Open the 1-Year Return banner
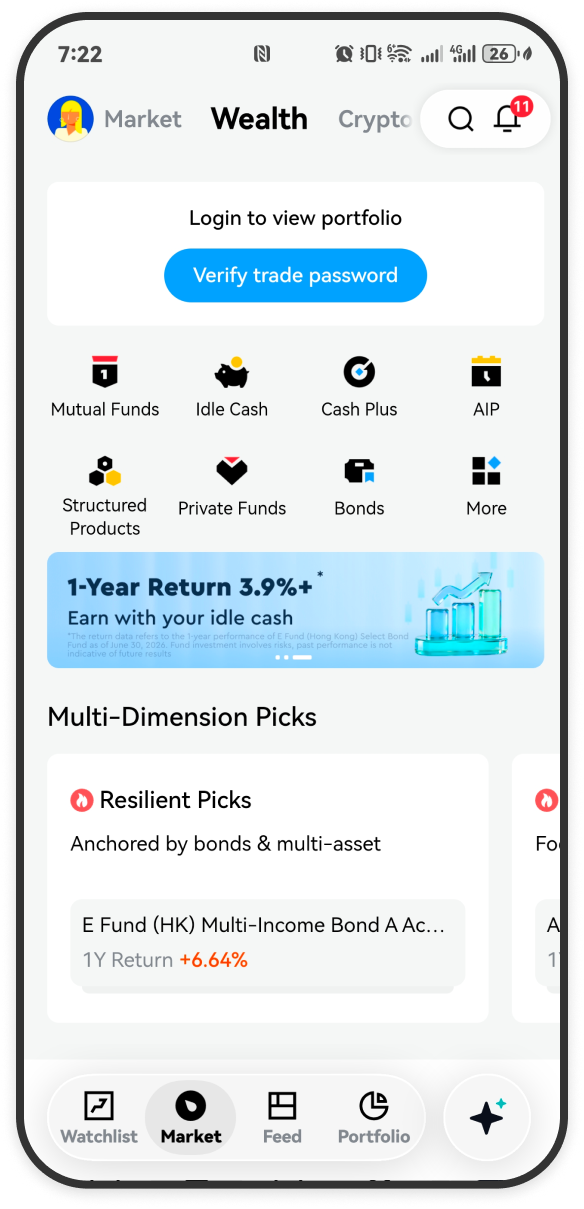This screenshot has width=584, height=1209. click(295, 610)
